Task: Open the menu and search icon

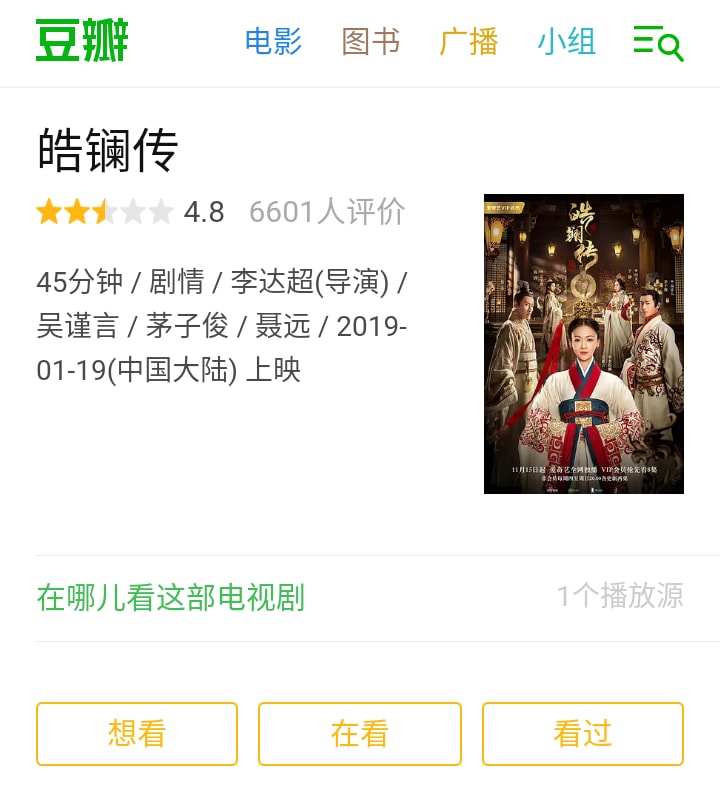Action: 658,43
